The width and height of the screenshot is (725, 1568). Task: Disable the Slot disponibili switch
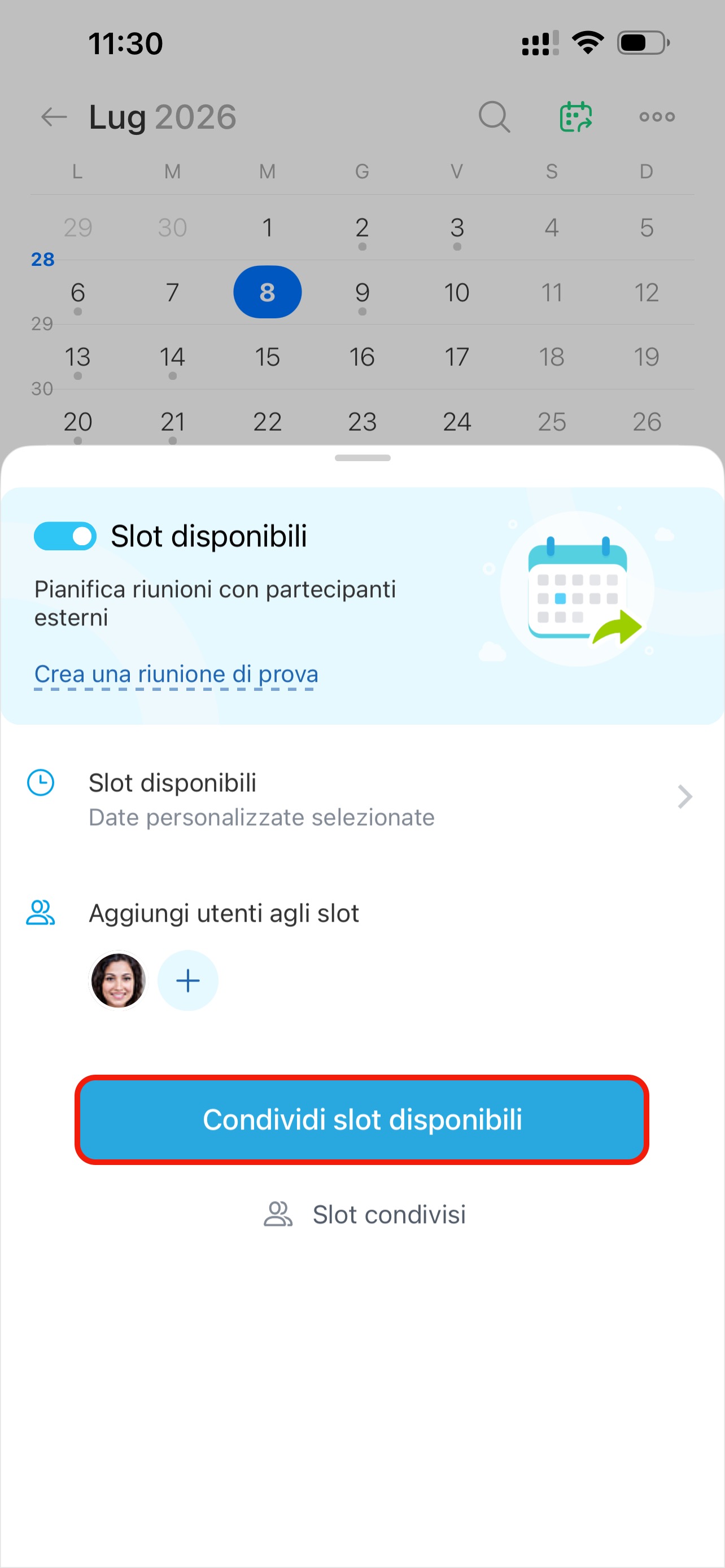[x=65, y=536]
